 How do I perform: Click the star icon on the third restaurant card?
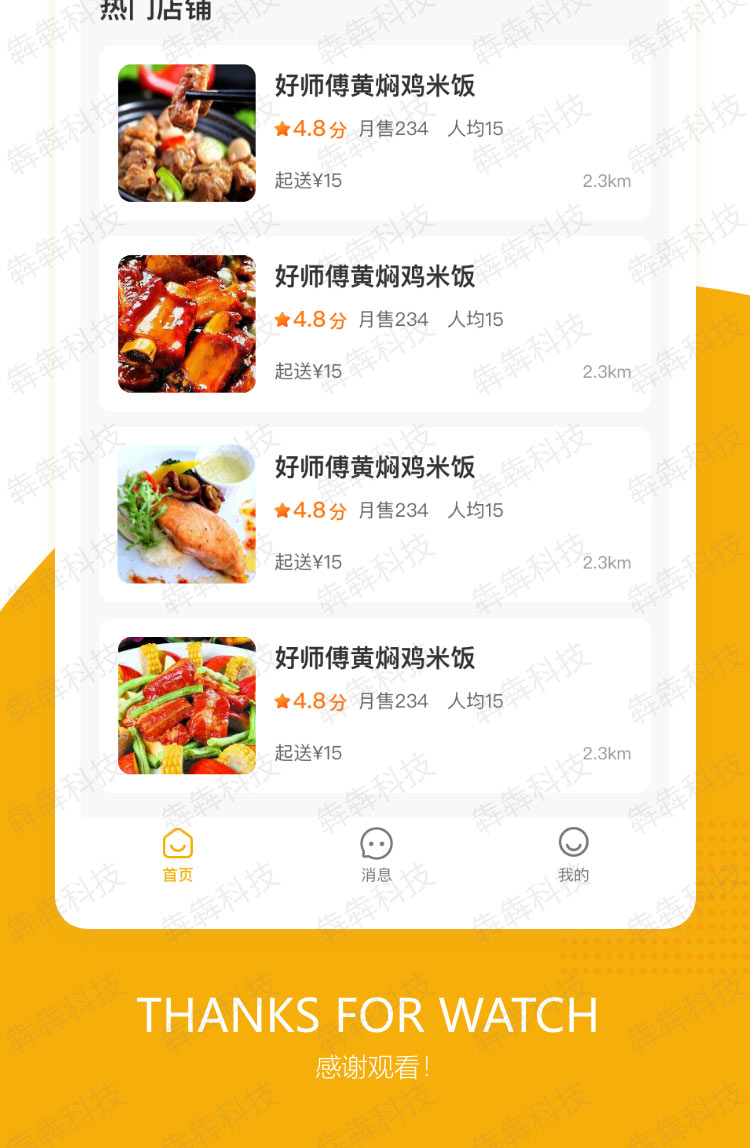[281, 510]
